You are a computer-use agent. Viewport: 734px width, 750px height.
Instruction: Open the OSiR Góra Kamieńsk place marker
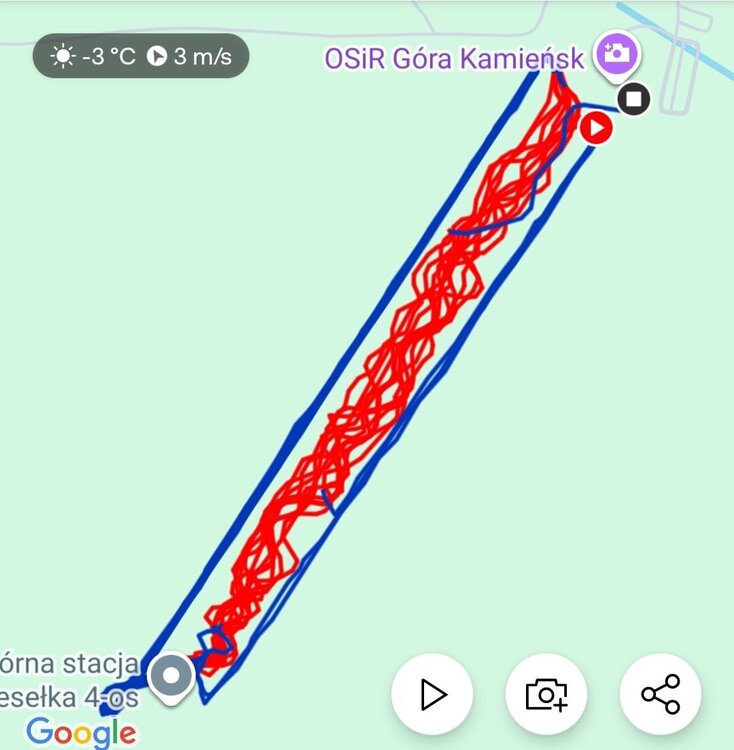(617, 52)
